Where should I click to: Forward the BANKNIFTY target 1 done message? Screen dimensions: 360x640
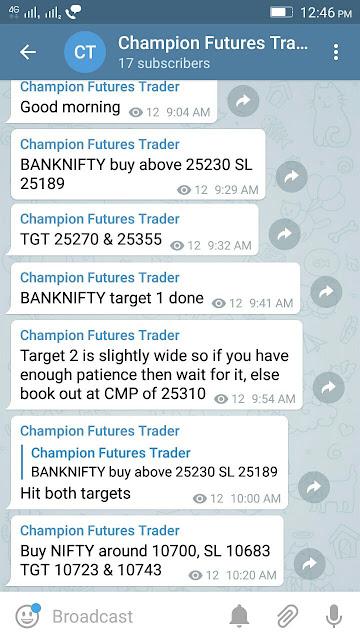(326, 291)
